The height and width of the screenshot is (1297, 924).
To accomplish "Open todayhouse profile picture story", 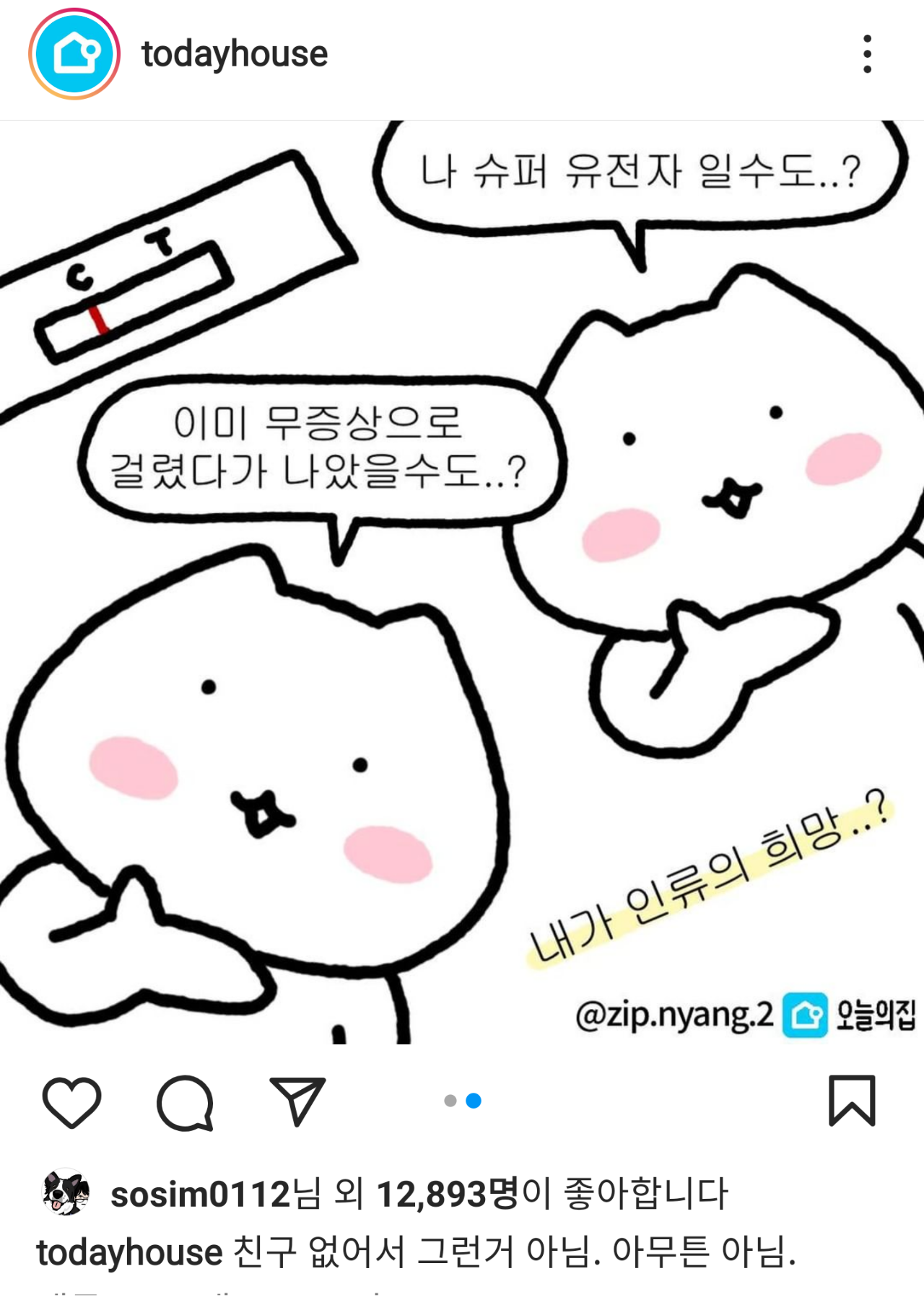I will click(74, 54).
